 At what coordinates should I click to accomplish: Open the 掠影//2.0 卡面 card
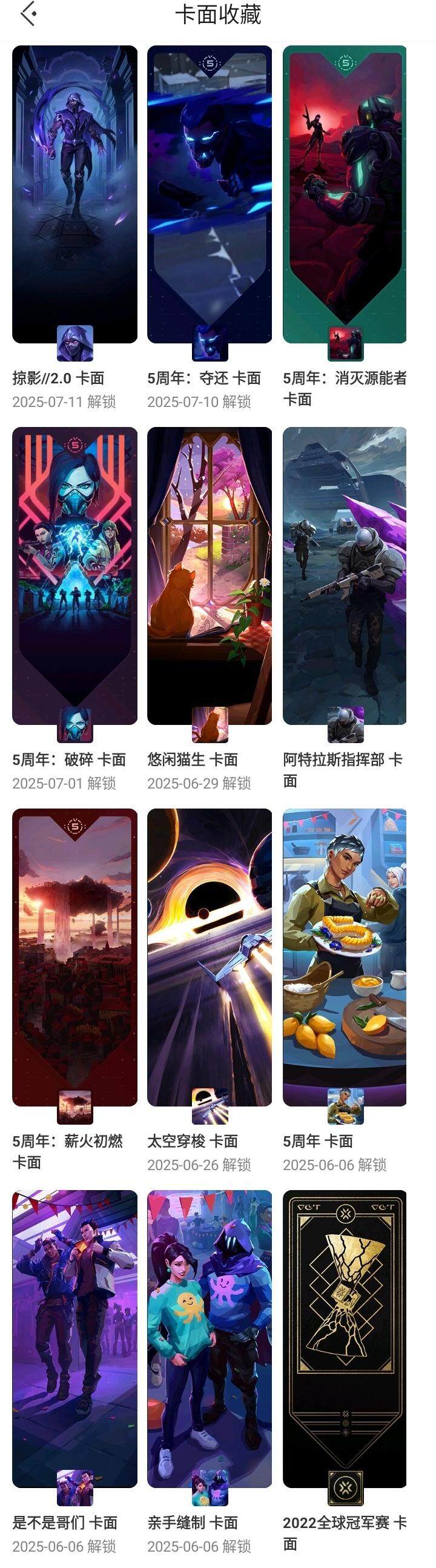[74, 195]
